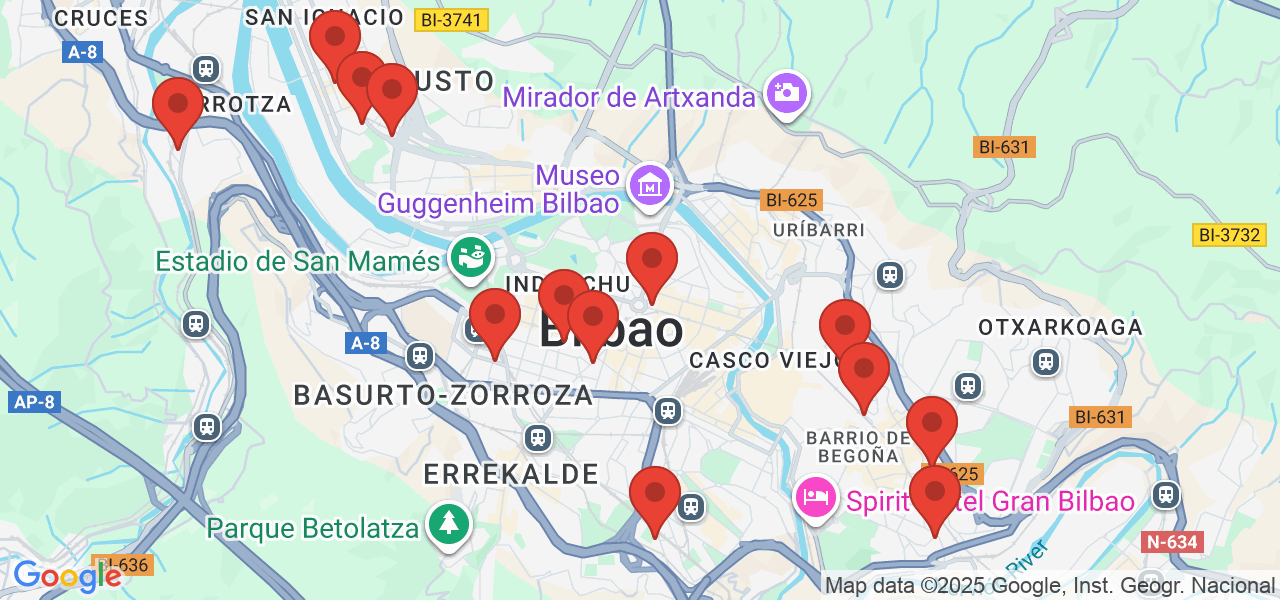Select the Spirit Hotel Gran Bilbao marker
Image resolution: width=1280 pixels, height=600 pixels.
point(816,497)
